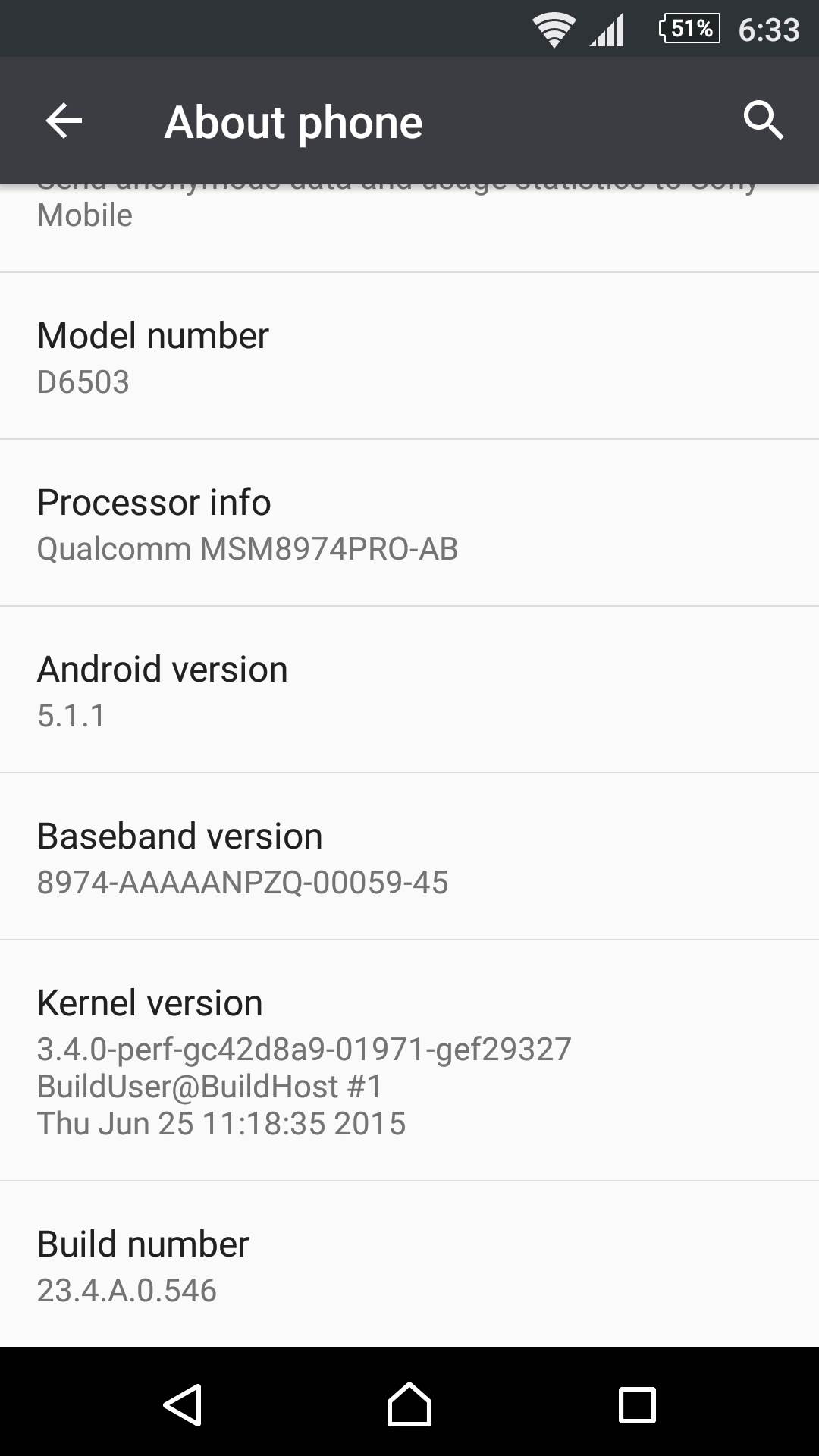Tap the Build number row
Viewport: 819px width, 1456px height.
(409, 1265)
